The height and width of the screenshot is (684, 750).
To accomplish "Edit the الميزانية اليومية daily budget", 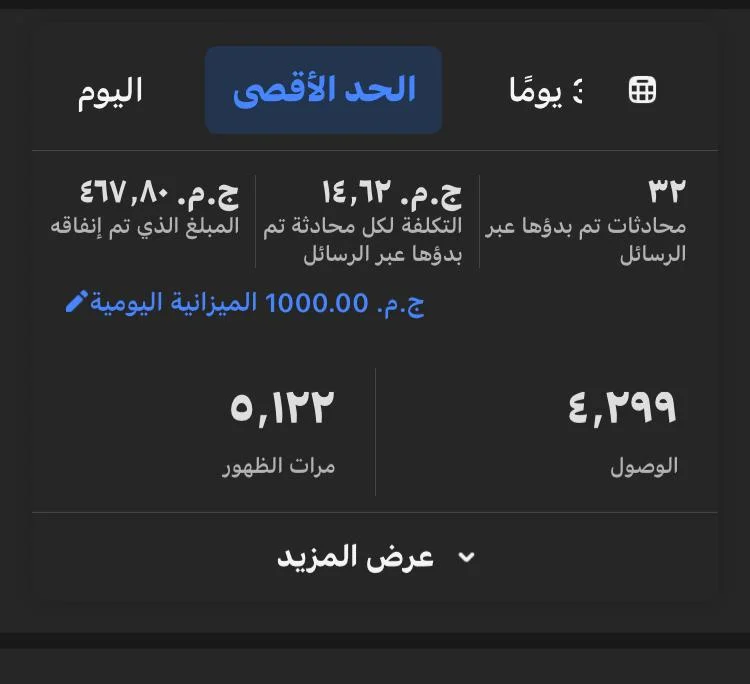I will 77,303.
